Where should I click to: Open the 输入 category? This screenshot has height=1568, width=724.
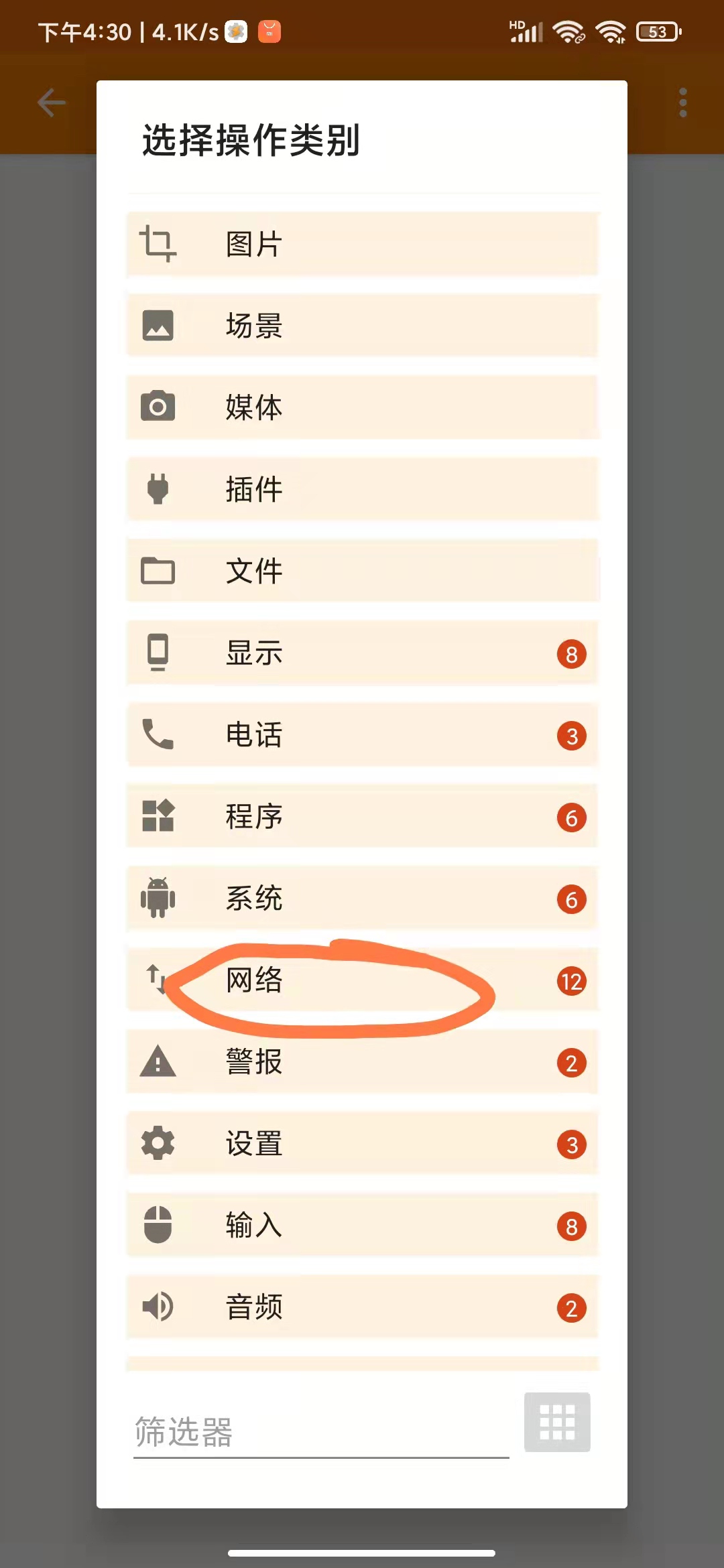(x=362, y=1225)
